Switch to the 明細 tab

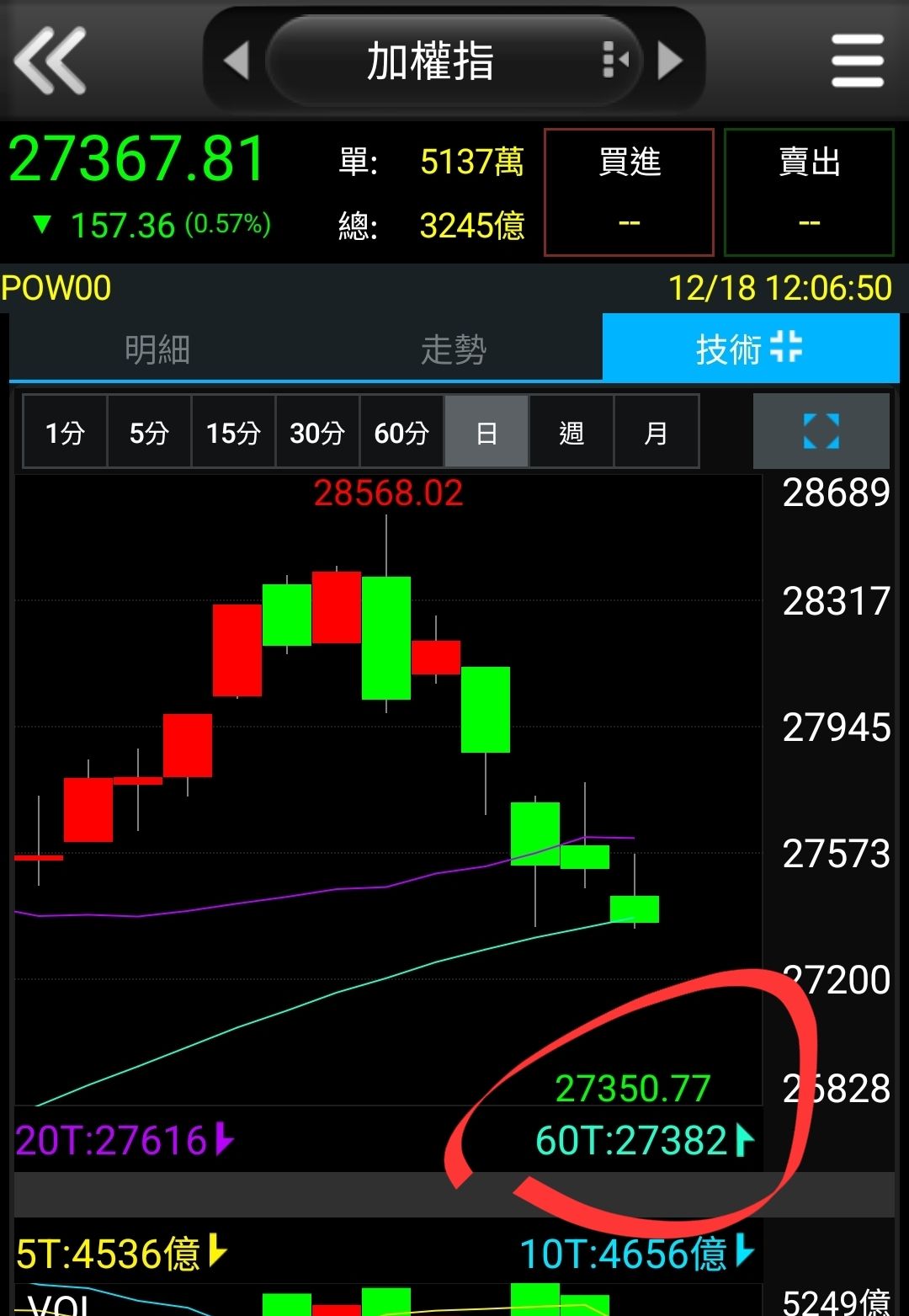(157, 349)
